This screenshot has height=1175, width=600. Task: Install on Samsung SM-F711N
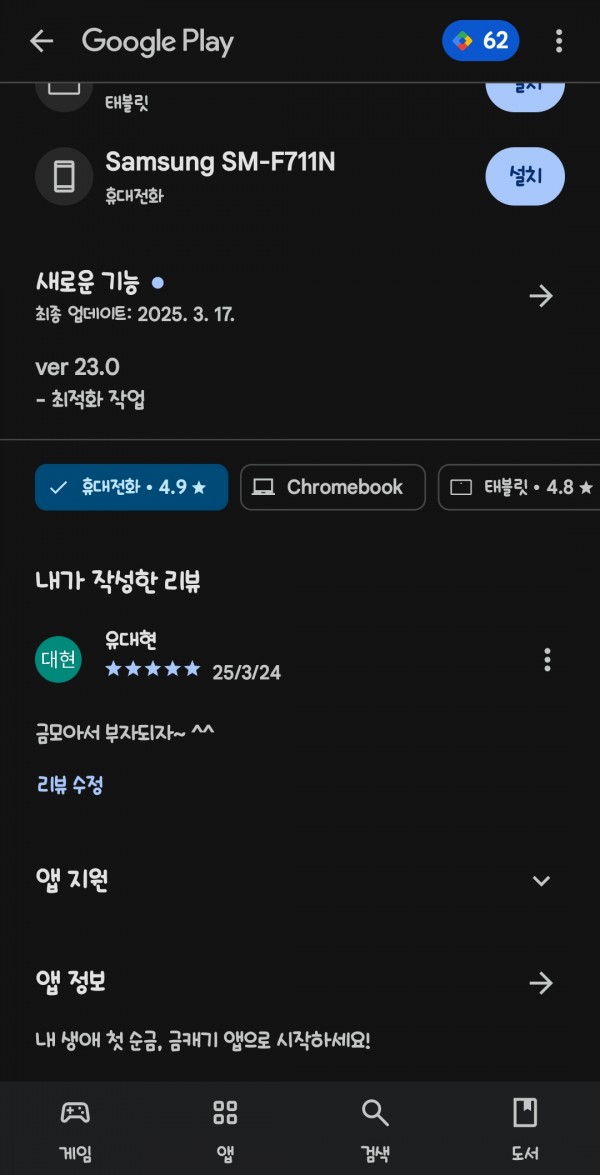[525, 176]
